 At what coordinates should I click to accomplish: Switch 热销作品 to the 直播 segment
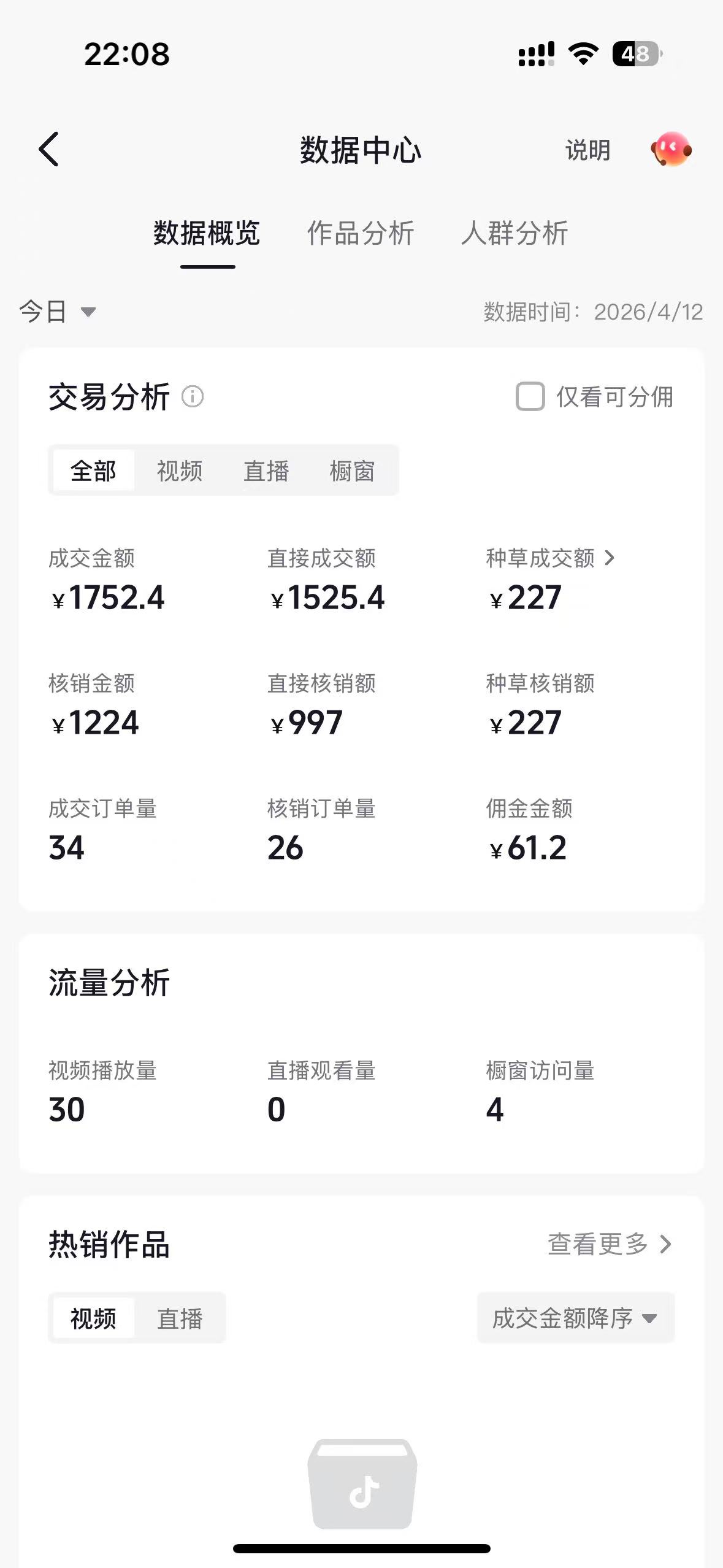[180, 1318]
